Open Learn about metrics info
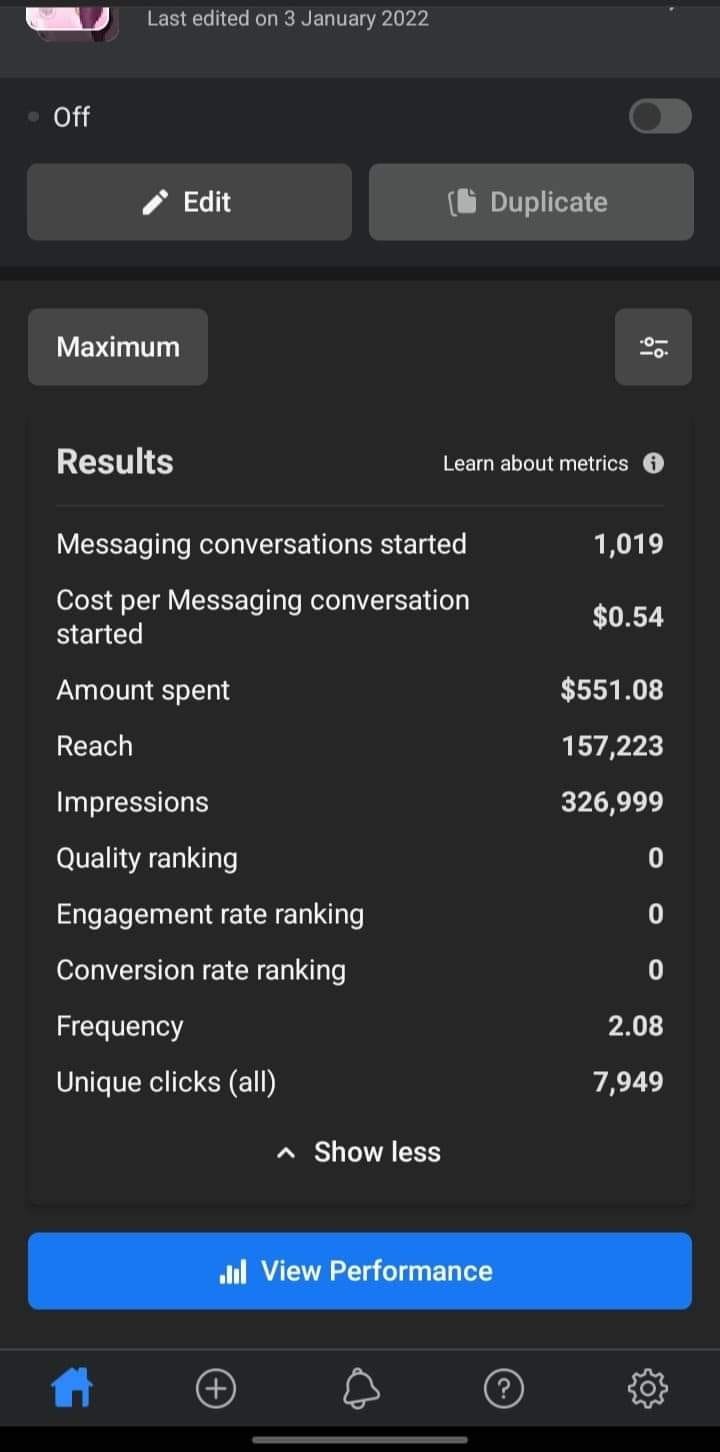720x1452 pixels. 553,463
